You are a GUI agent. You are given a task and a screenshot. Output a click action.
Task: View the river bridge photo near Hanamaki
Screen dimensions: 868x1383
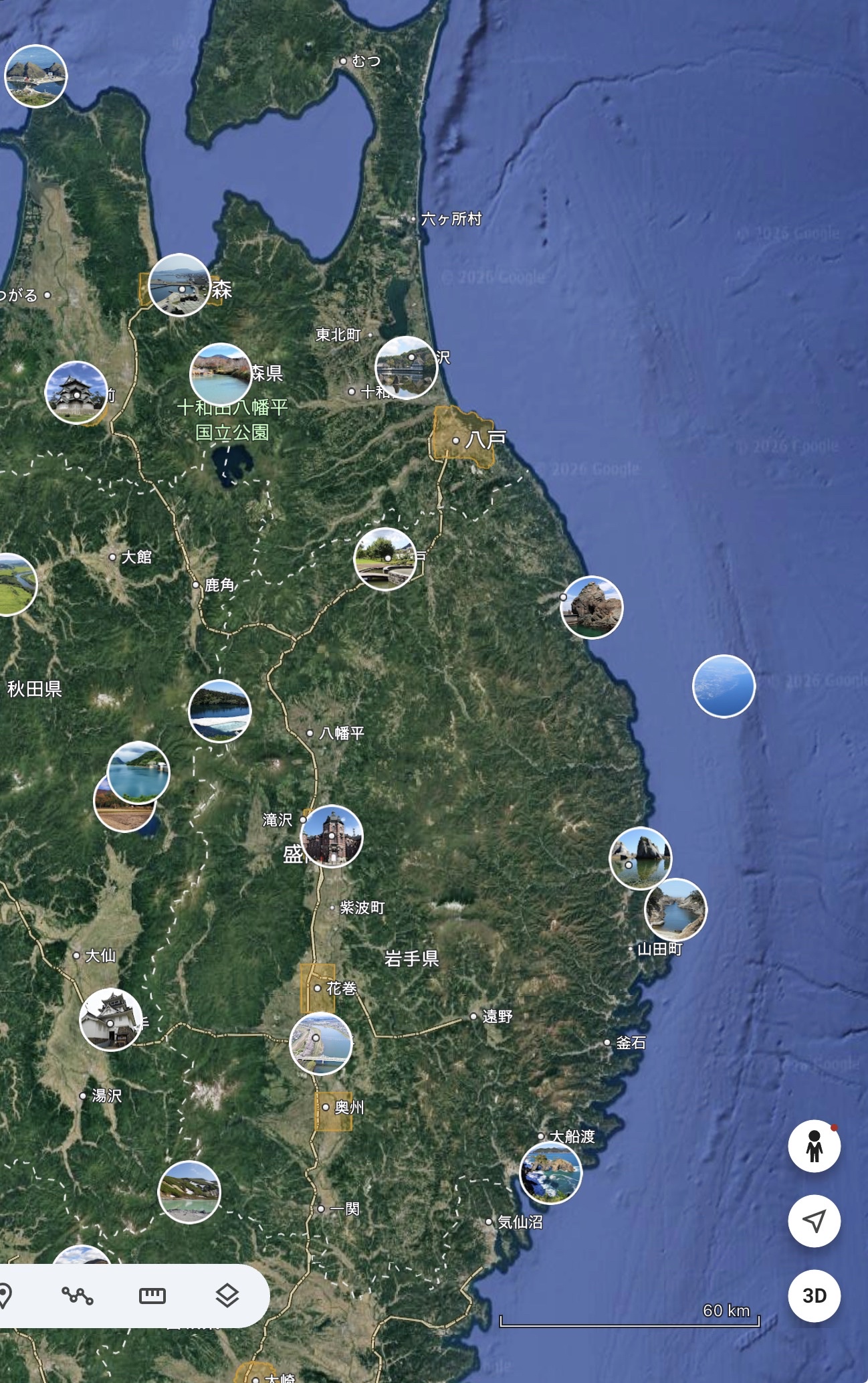click(321, 1044)
